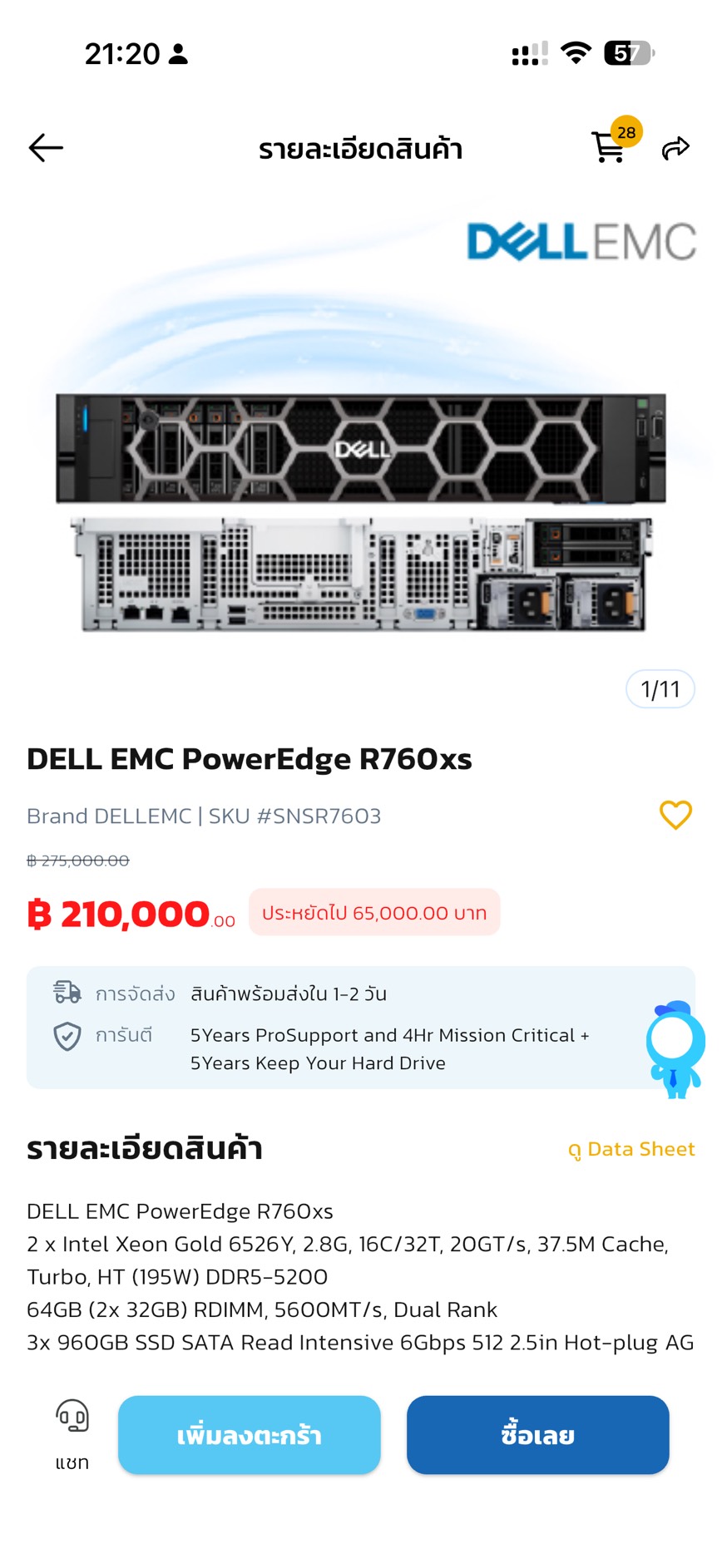Tap the strikethrough price ฿275,000.00
Screen dimensions: 722x1568
tap(77, 860)
